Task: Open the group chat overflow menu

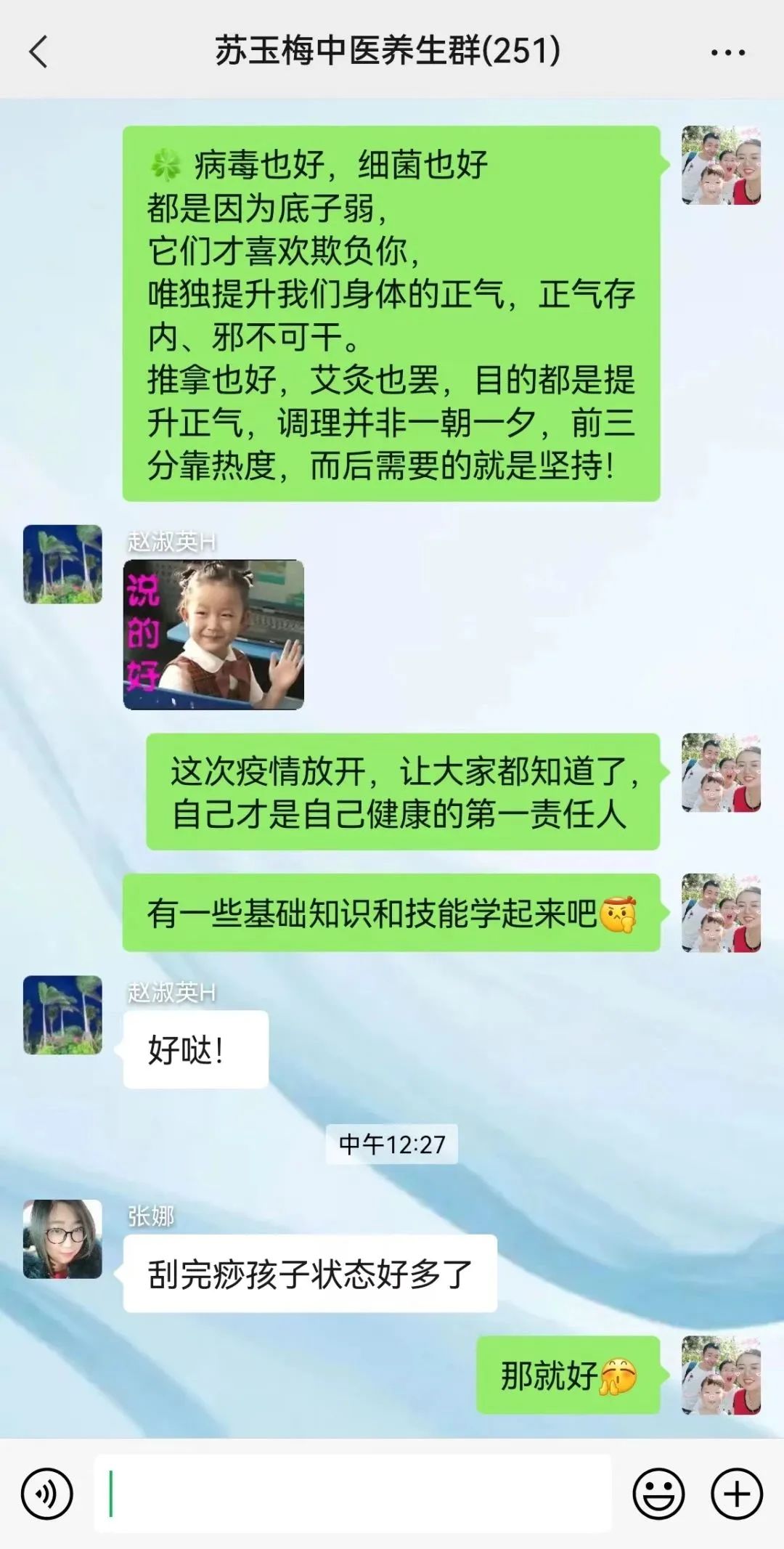Action: tap(727, 52)
